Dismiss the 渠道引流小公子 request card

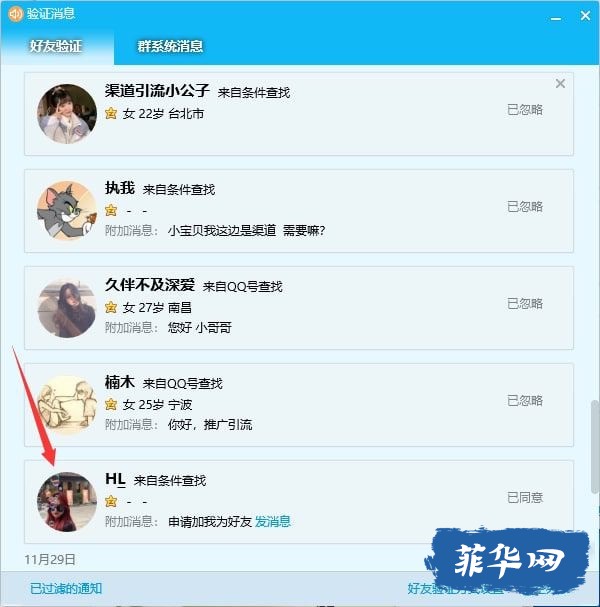[560, 84]
